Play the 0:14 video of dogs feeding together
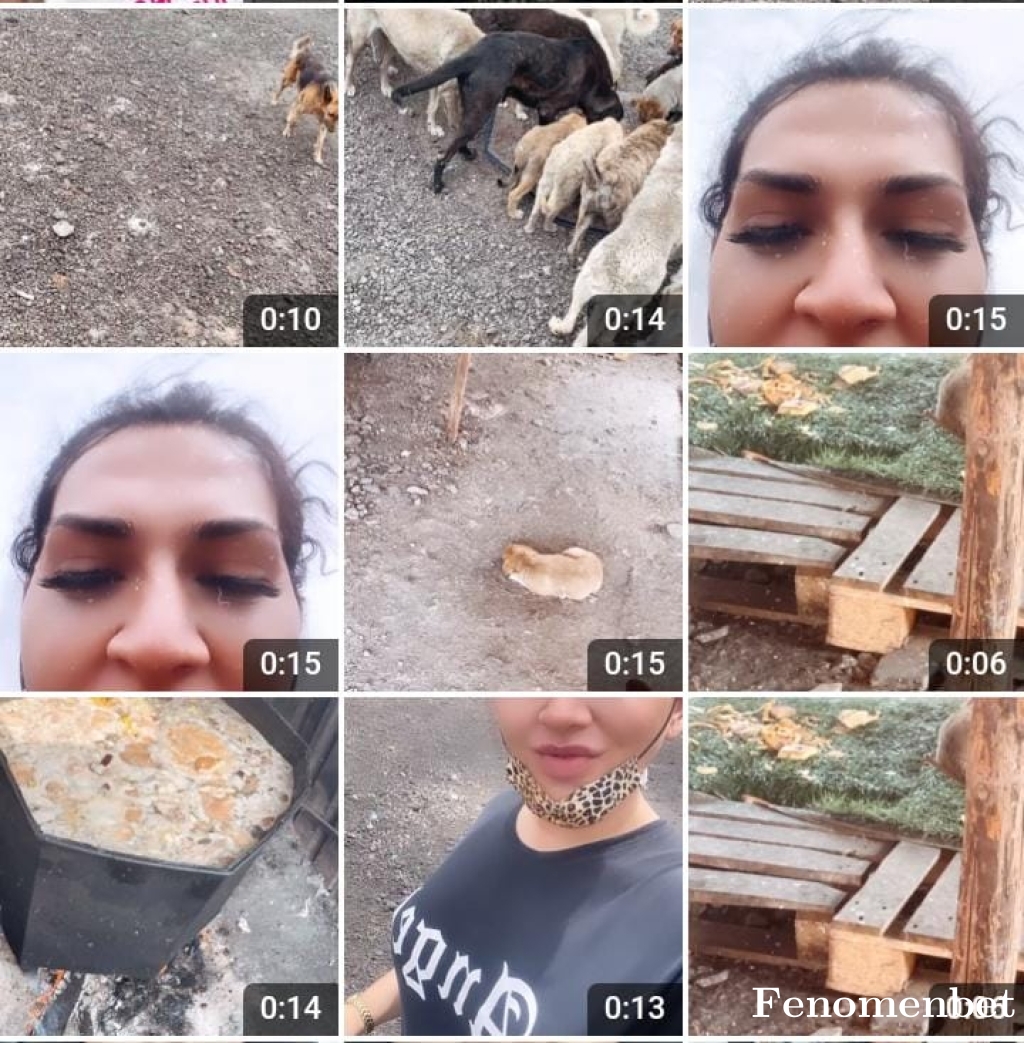 coord(513,177)
